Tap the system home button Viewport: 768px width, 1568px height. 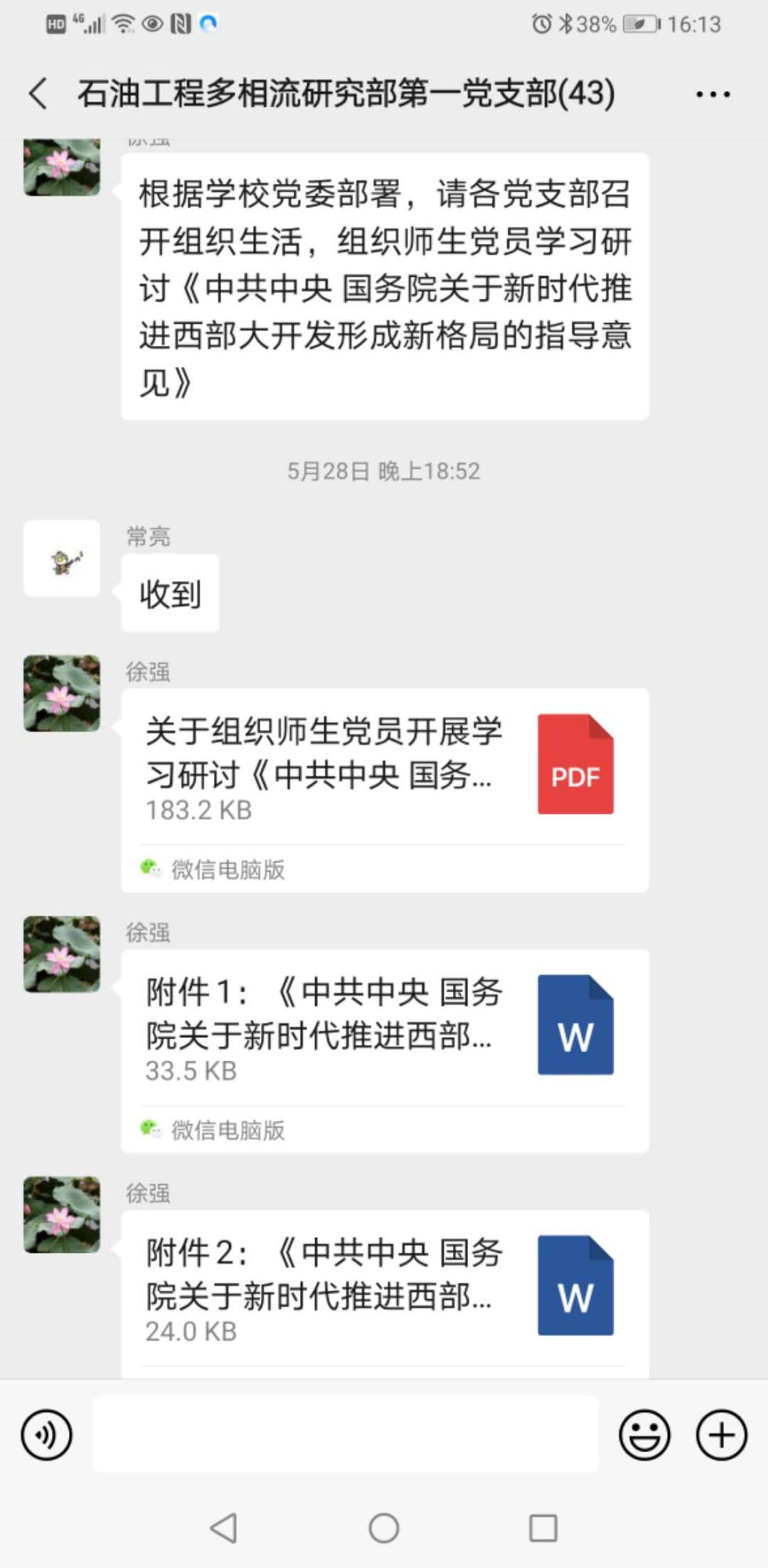tap(384, 1528)
